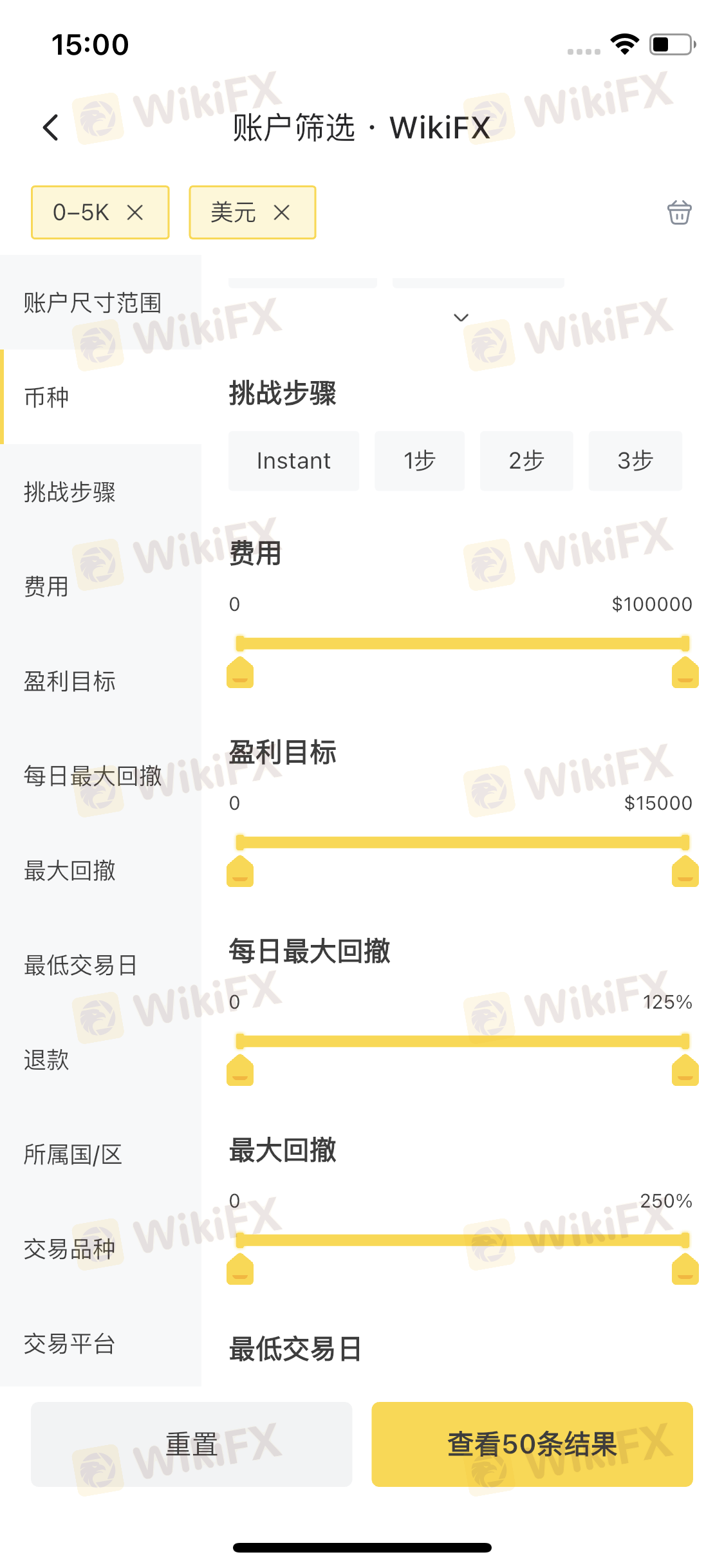
Task: Remove the 0-5K filter chip
Action: (135, 212)
